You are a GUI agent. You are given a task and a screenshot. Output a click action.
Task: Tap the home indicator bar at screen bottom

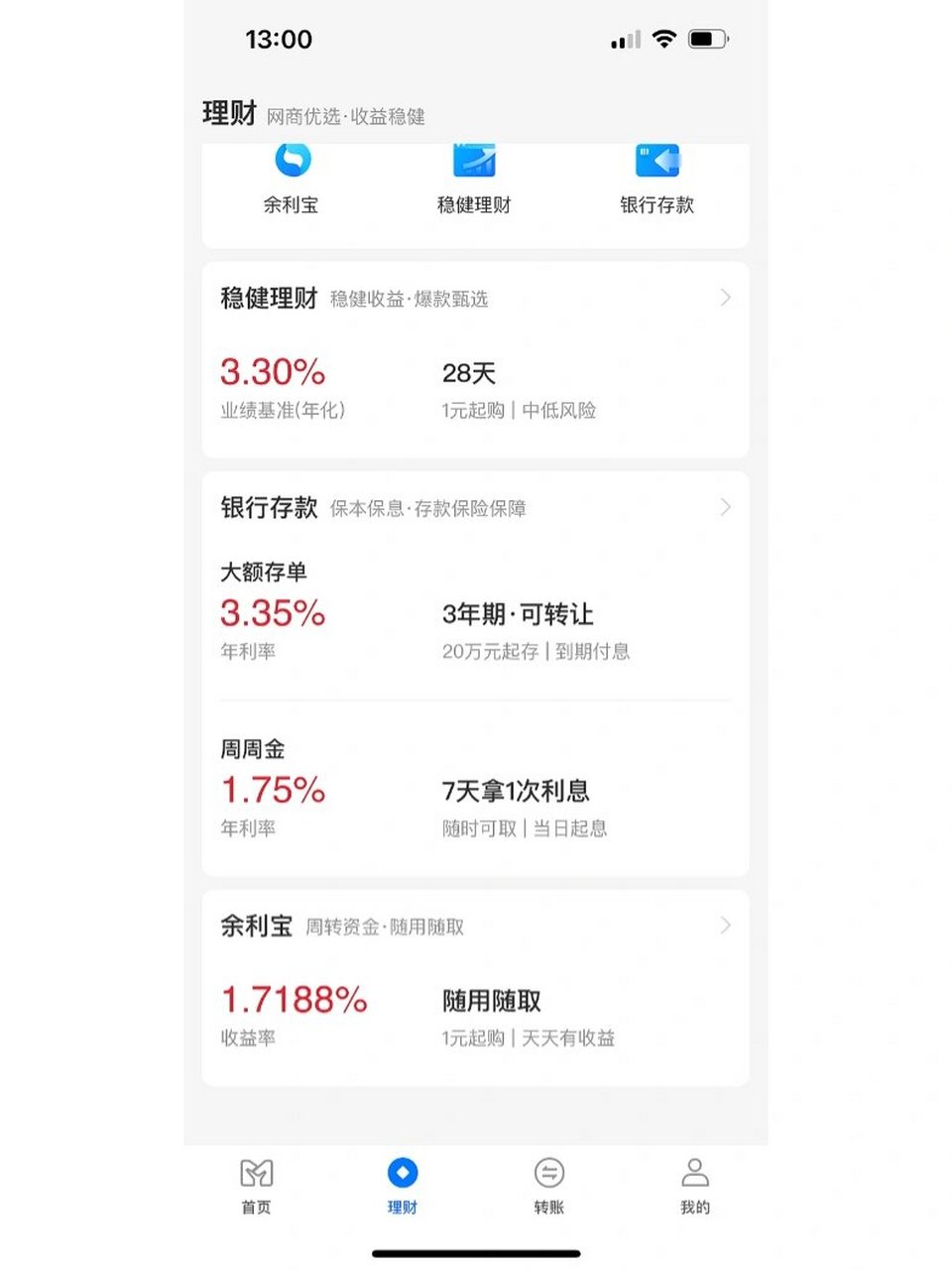(476, 1252)
